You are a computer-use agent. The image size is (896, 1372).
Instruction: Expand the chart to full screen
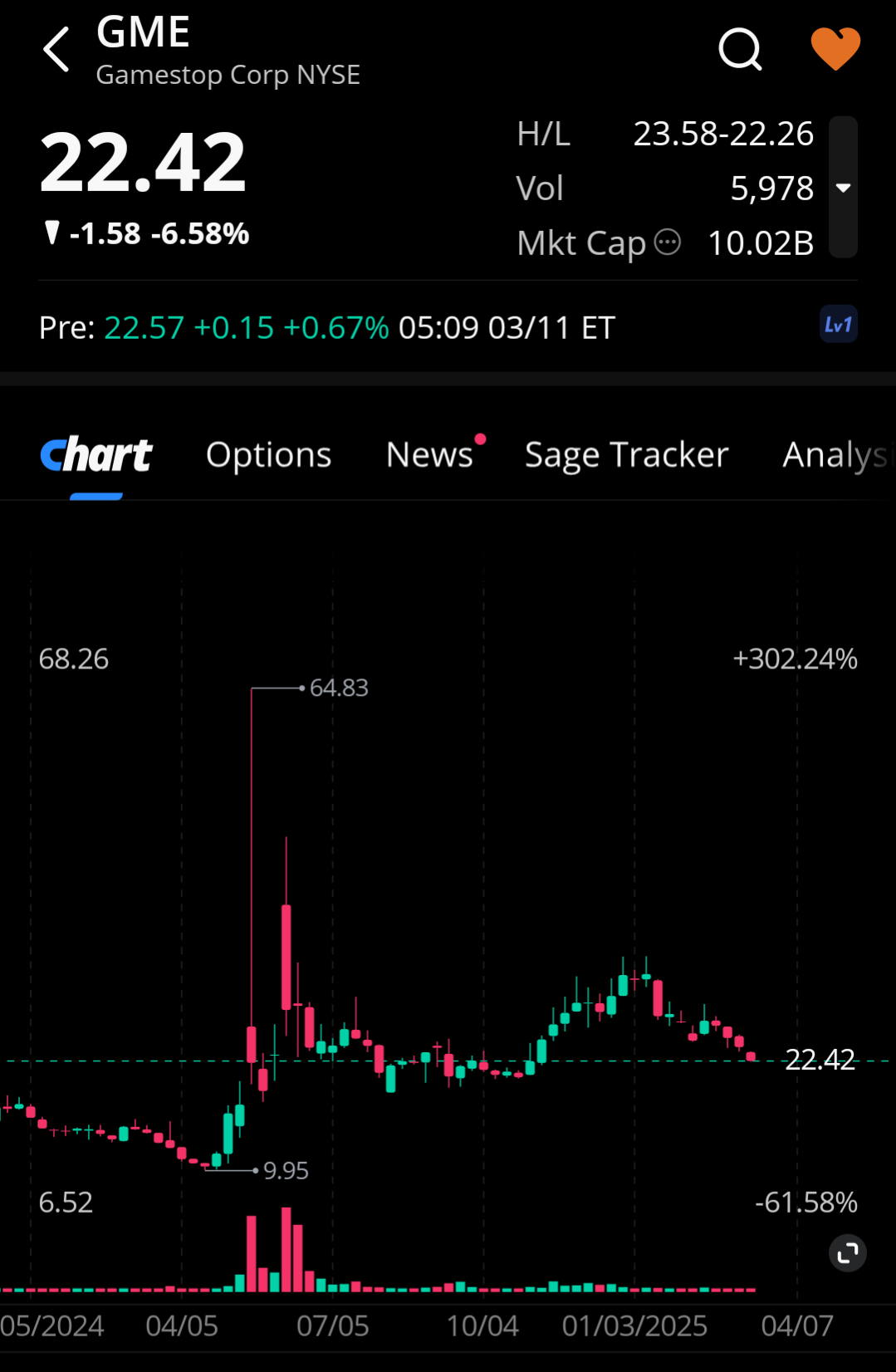pos(847,1252)
